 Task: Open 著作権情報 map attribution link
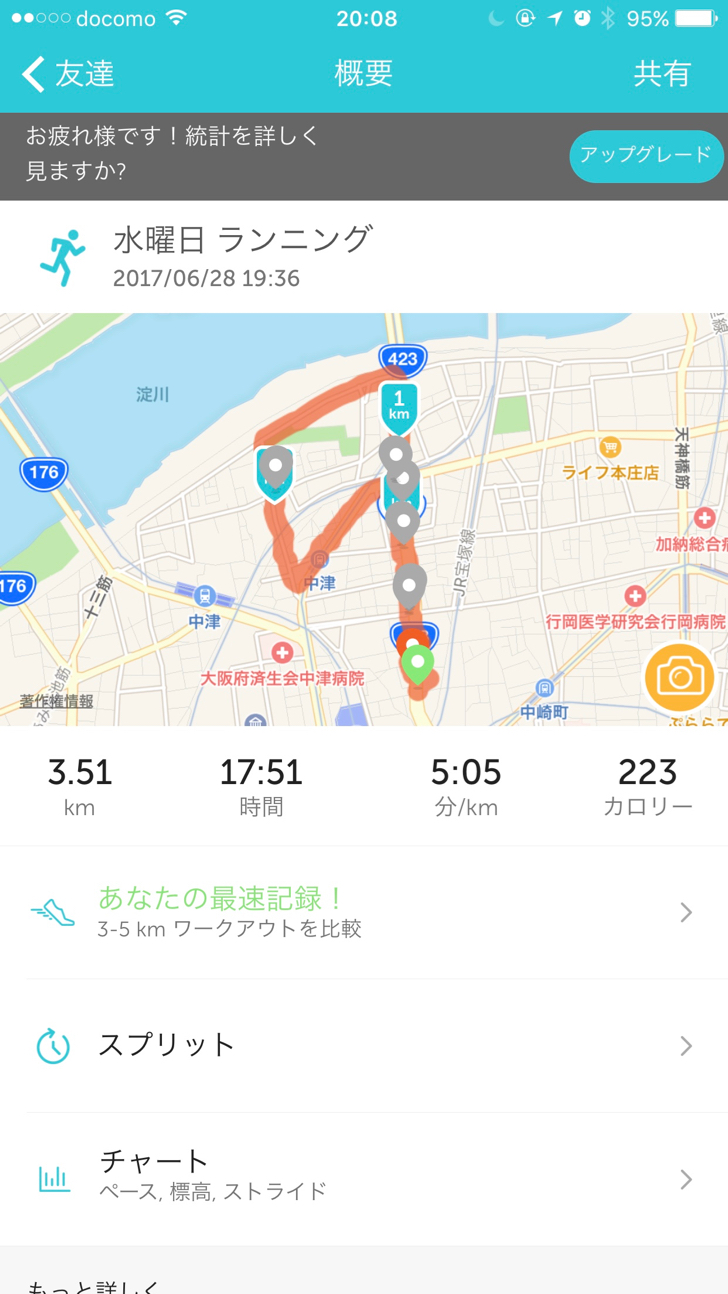pos(57,701)
